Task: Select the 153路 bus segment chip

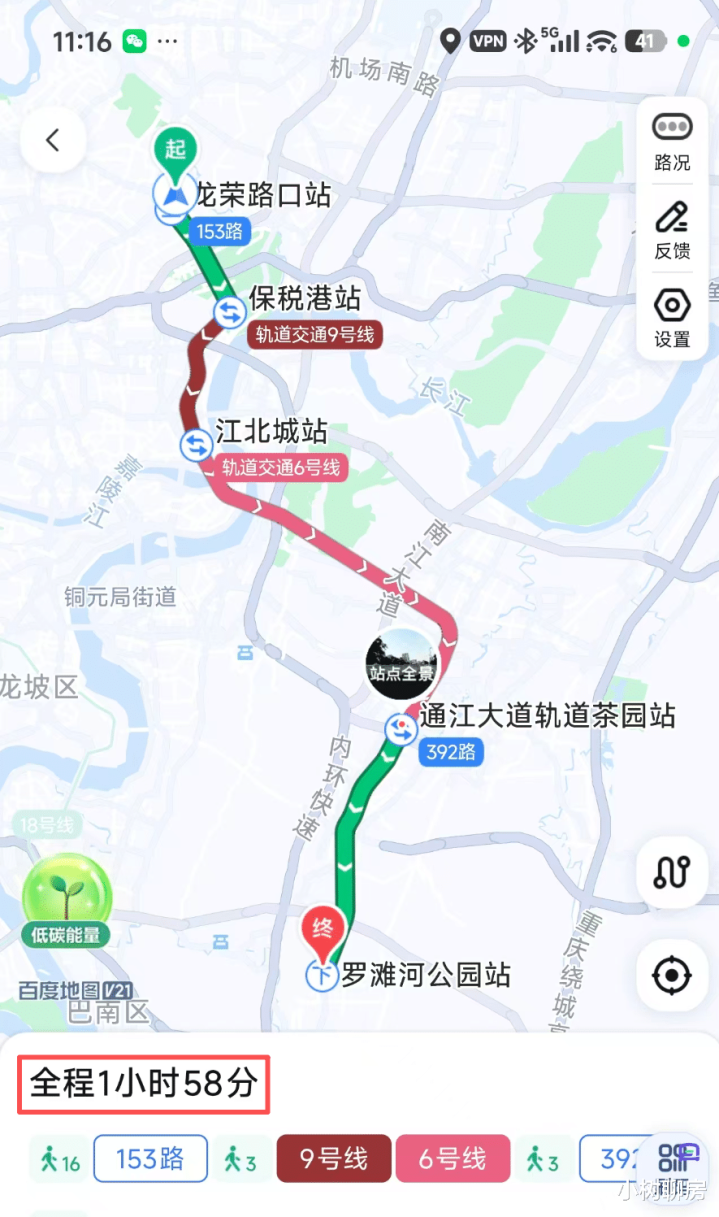Action: [x=150, y=1159]
